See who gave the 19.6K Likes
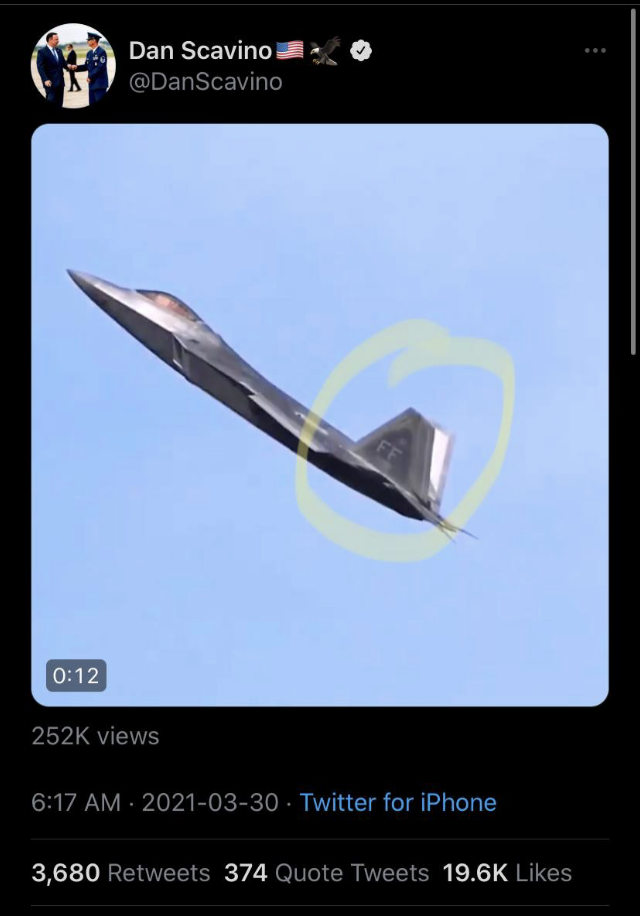Image resolution: width=640 pixels, height=916 pixels. [507, 872]
